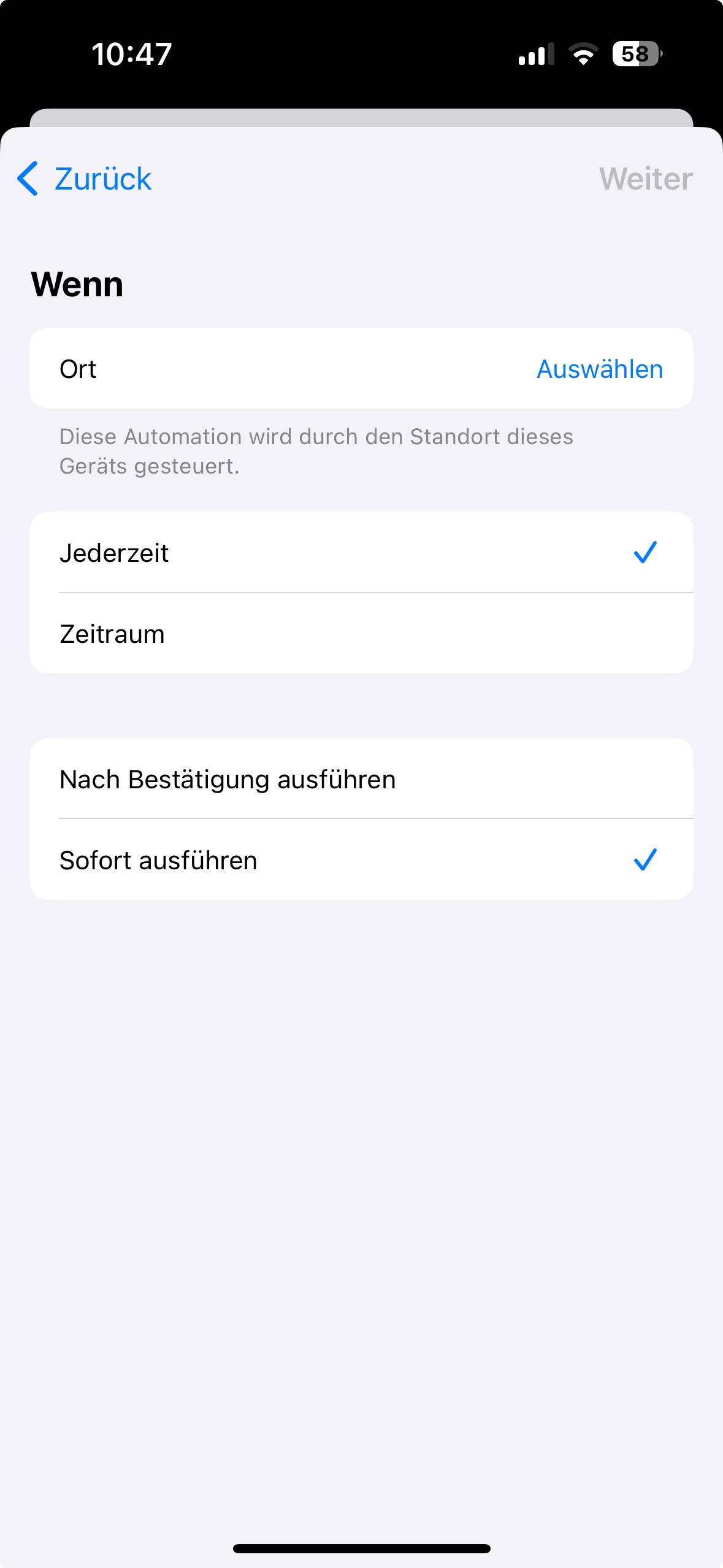Tap Weiter to continue
723x1568 pixels.
645,179
